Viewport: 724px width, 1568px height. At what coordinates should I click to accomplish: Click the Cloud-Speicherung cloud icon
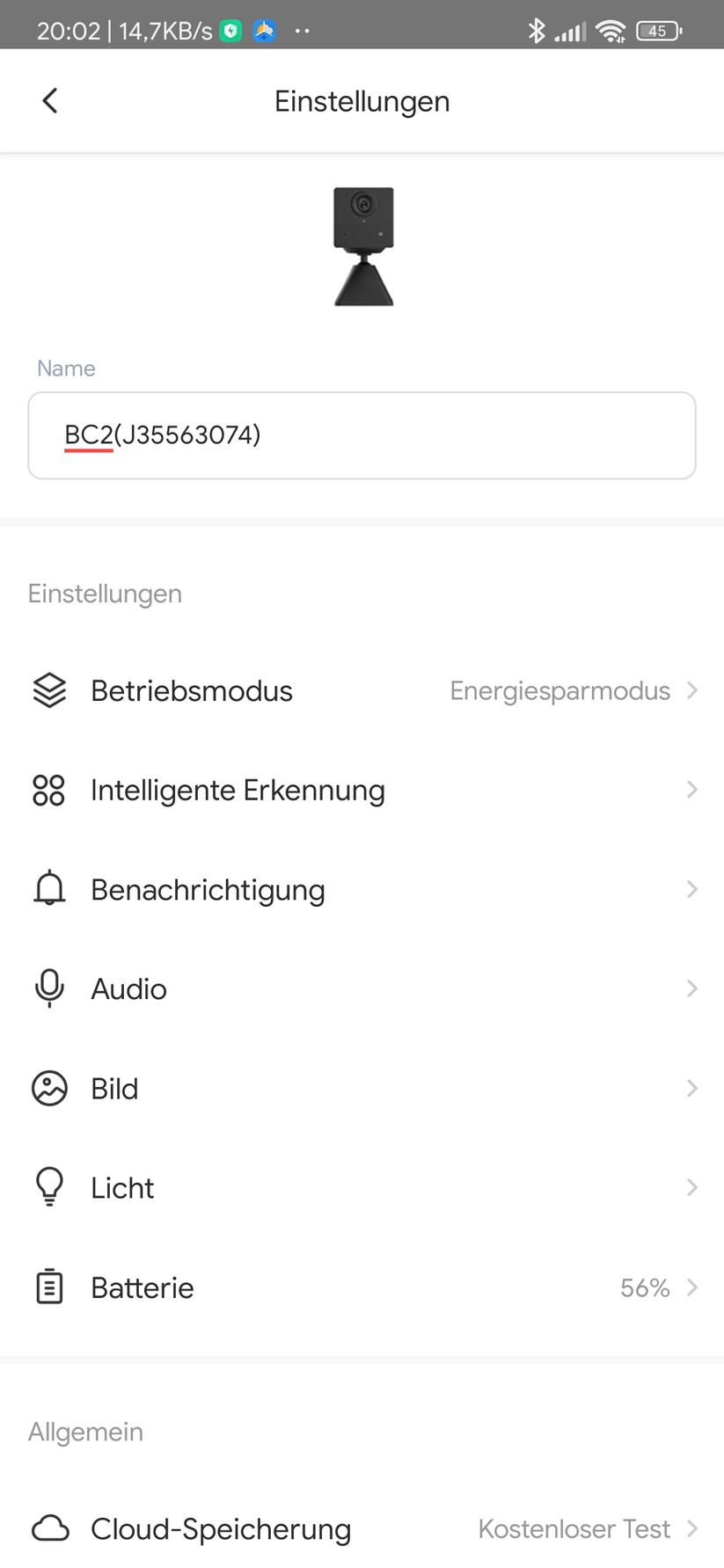(50, 1528)
